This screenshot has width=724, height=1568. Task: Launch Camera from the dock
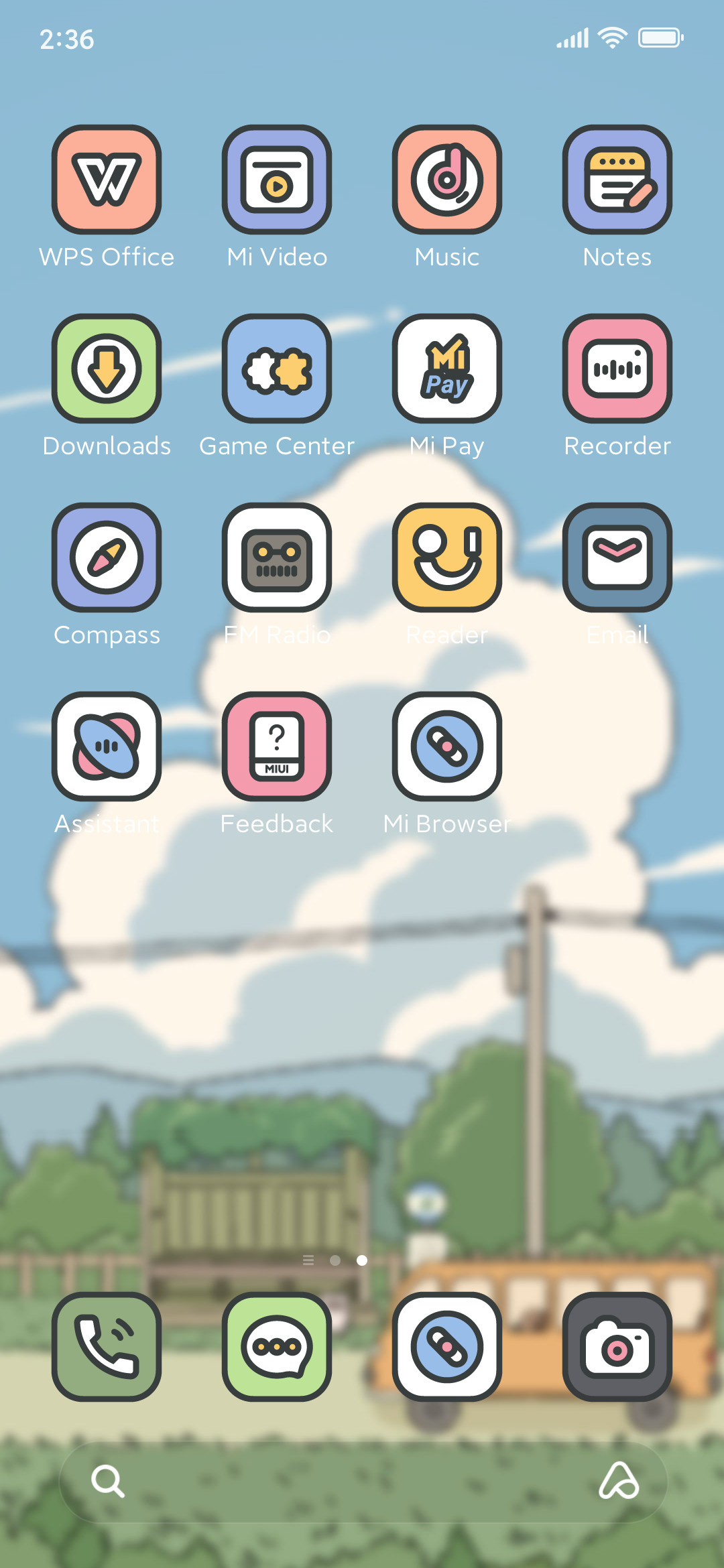[x=617, y=1346]
